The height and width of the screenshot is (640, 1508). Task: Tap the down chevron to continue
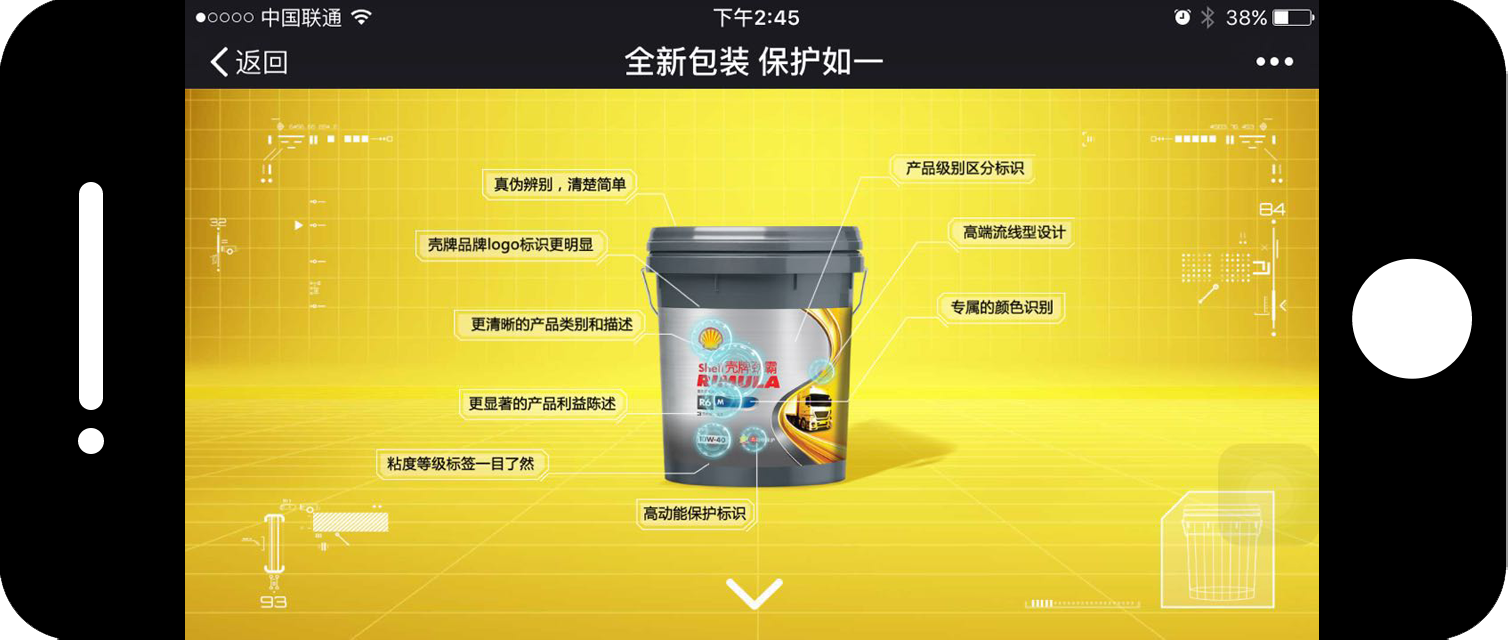753,593
